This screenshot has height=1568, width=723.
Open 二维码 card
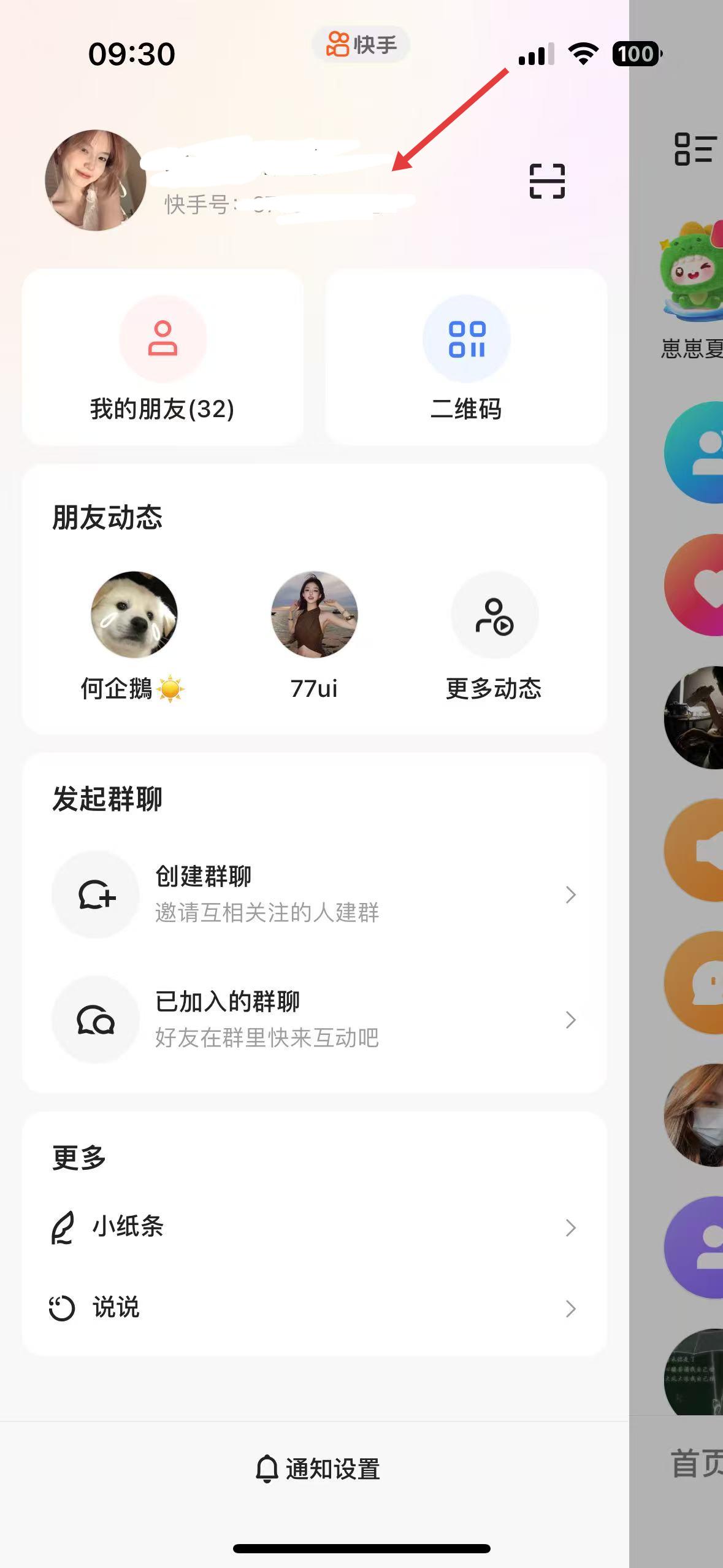[x=466, y=357]
